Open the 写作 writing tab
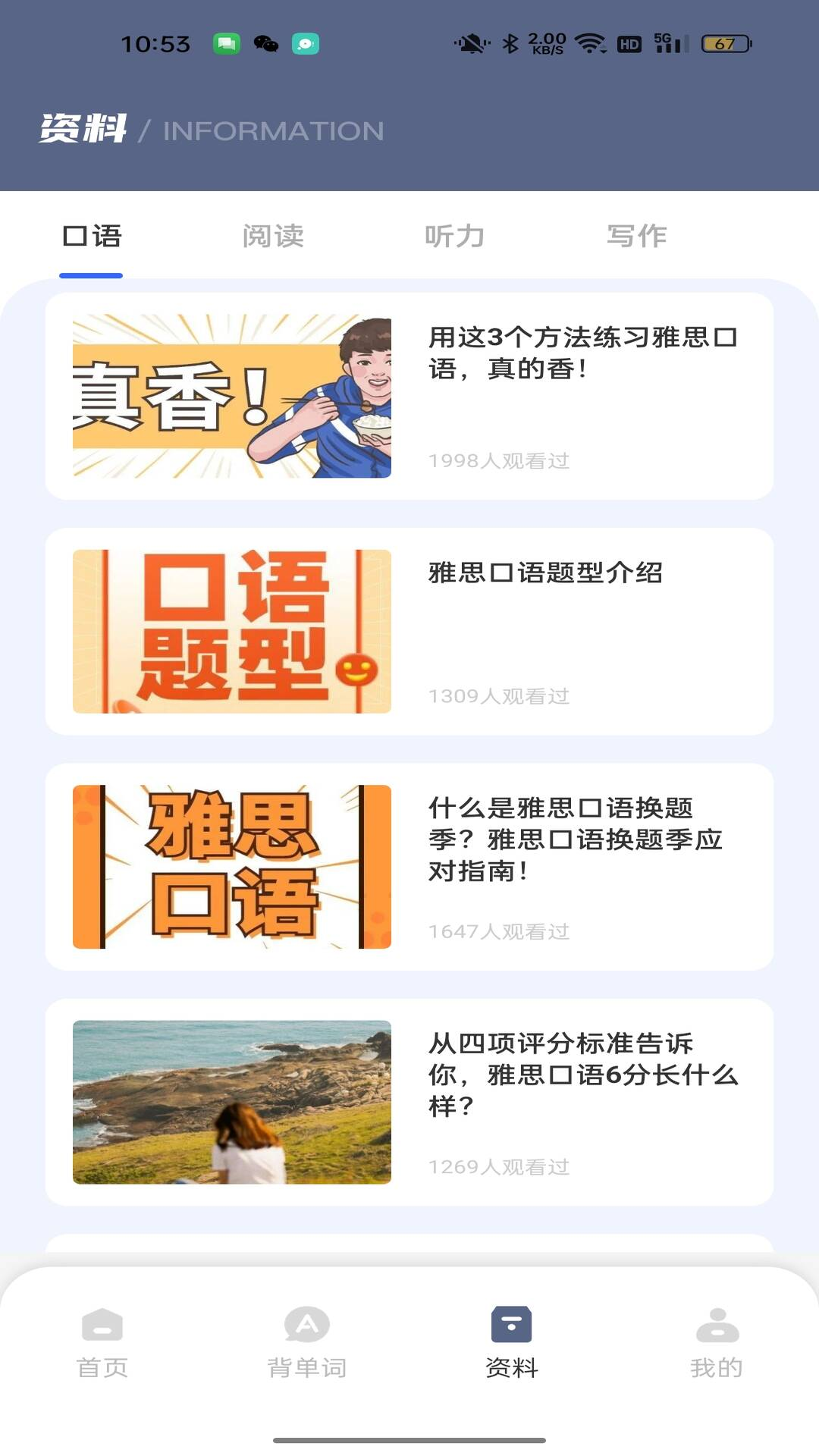 pos(637,236)
